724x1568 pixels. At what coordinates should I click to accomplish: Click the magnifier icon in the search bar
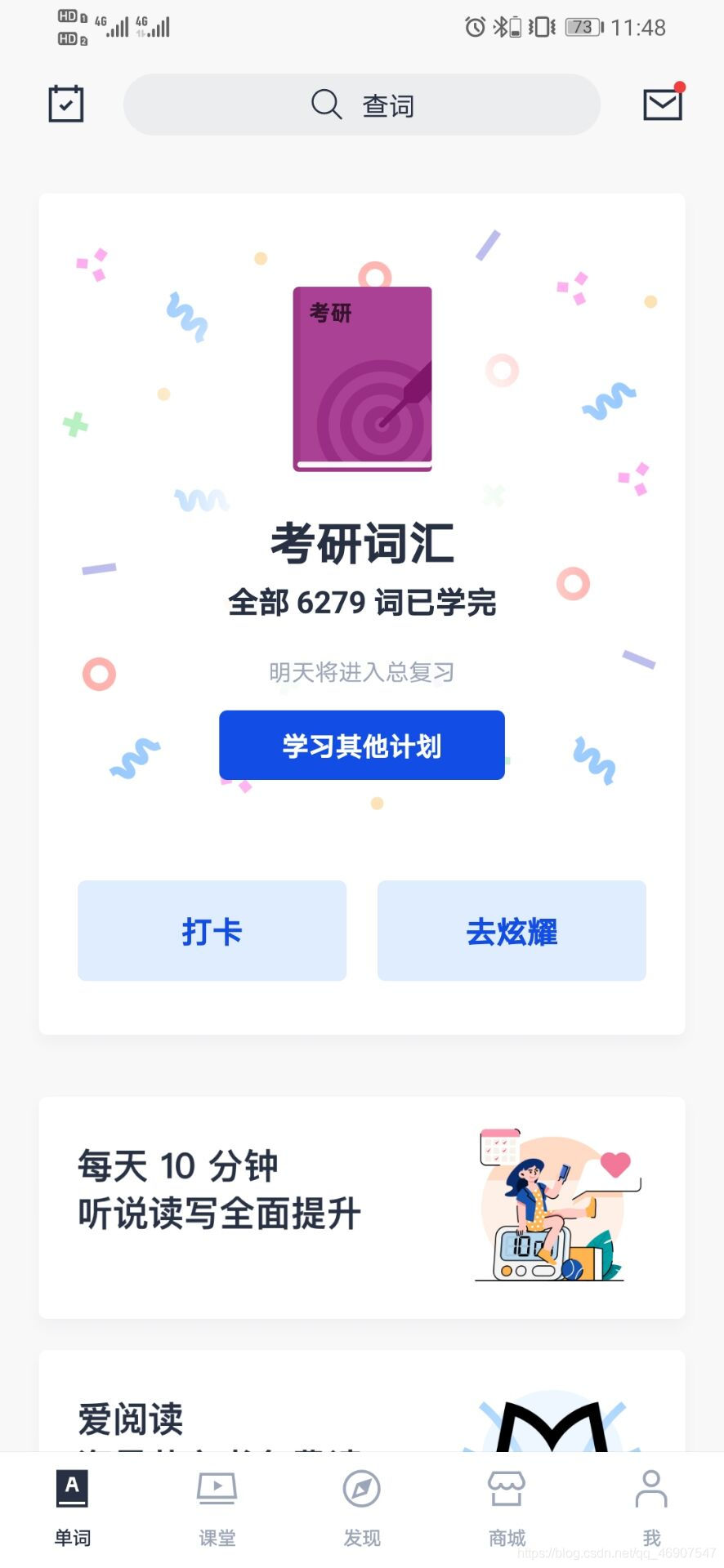click(x=325, y=105)
